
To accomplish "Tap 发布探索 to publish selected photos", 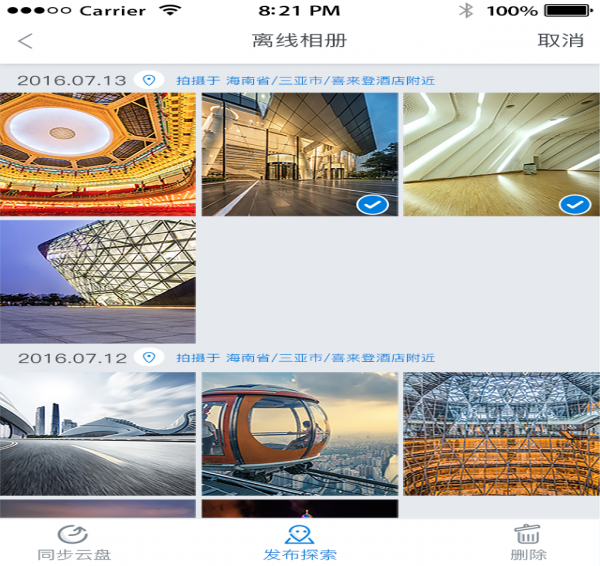I will tap(300, 542).
